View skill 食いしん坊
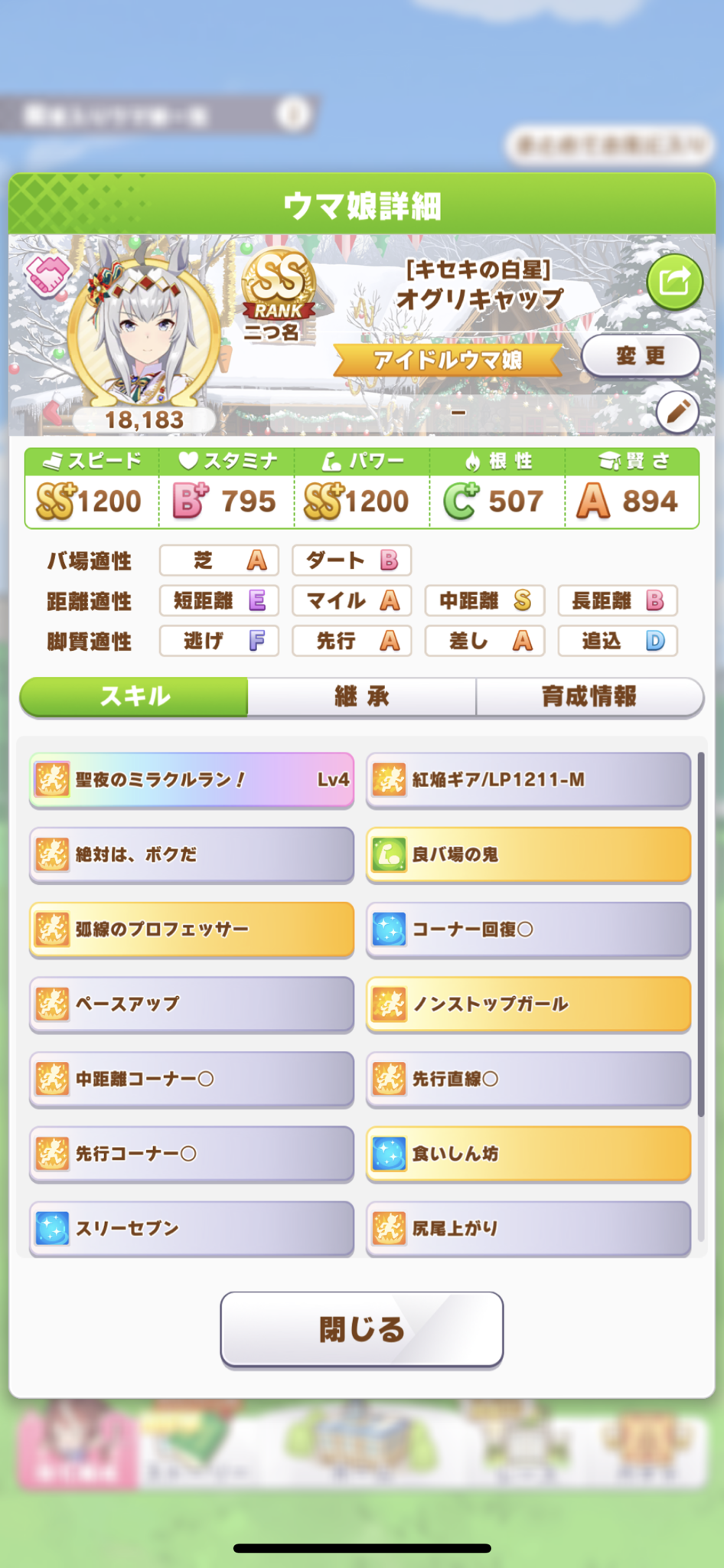The height and width of the screenshot is (1568, 724). point(528,1152)
